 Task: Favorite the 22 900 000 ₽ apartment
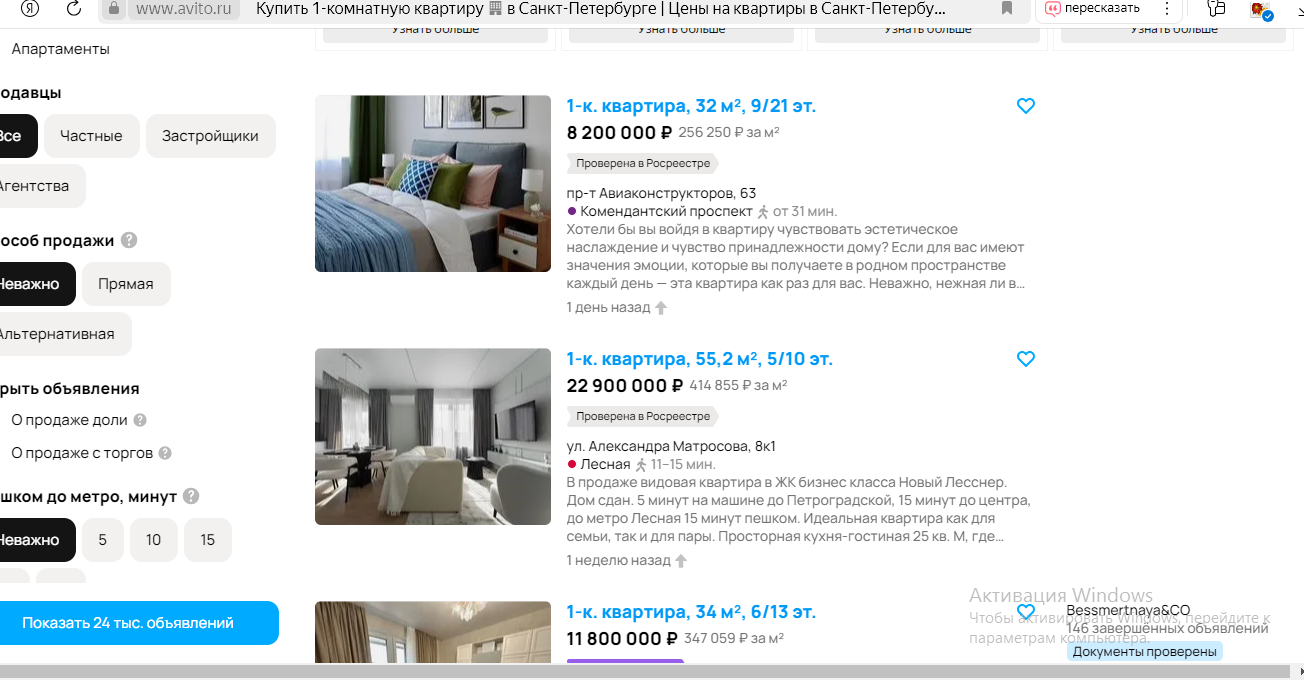pos(1025,359)
